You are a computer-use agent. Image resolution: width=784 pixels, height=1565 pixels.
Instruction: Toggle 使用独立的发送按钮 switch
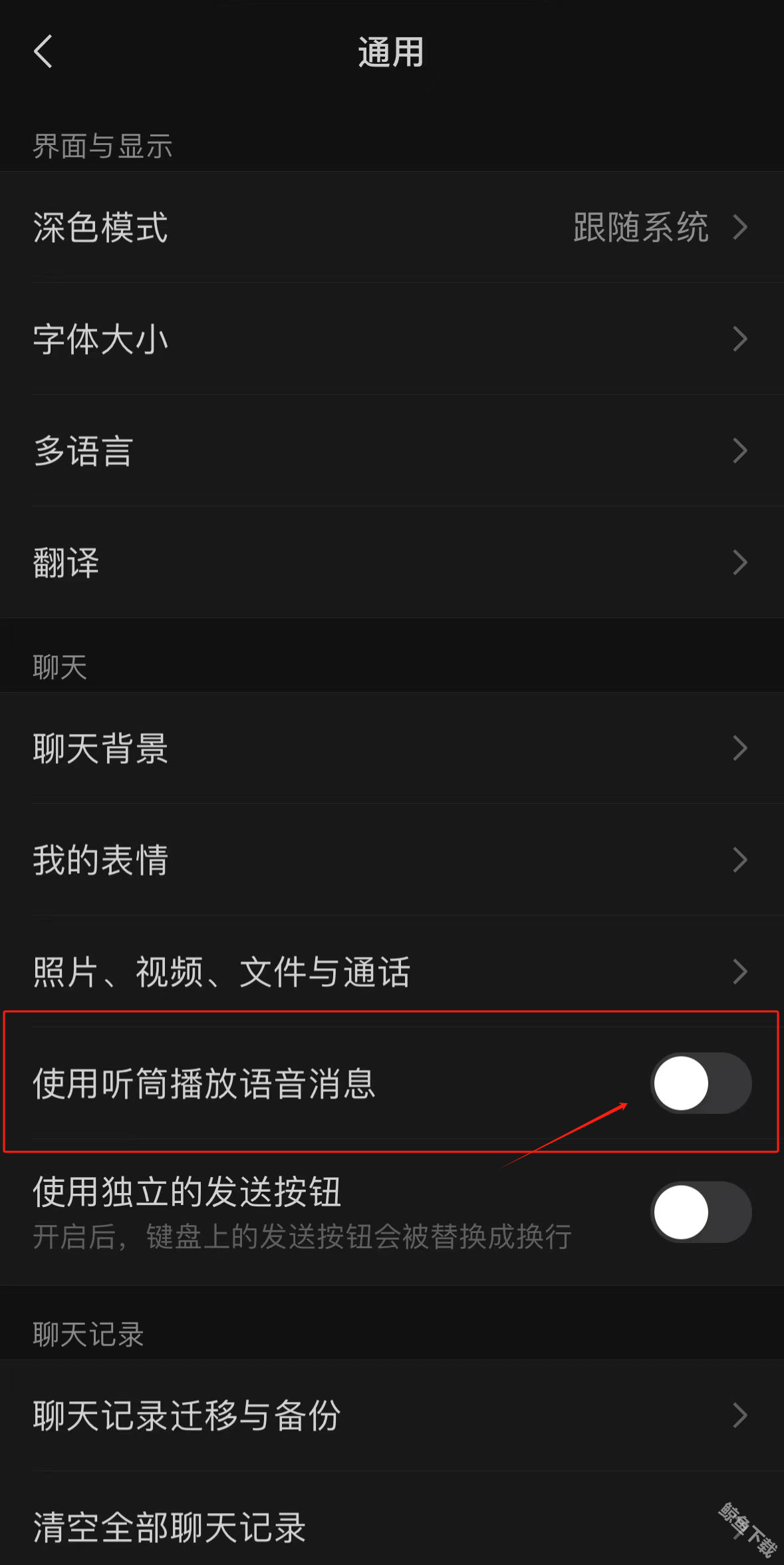point(701,1212)
